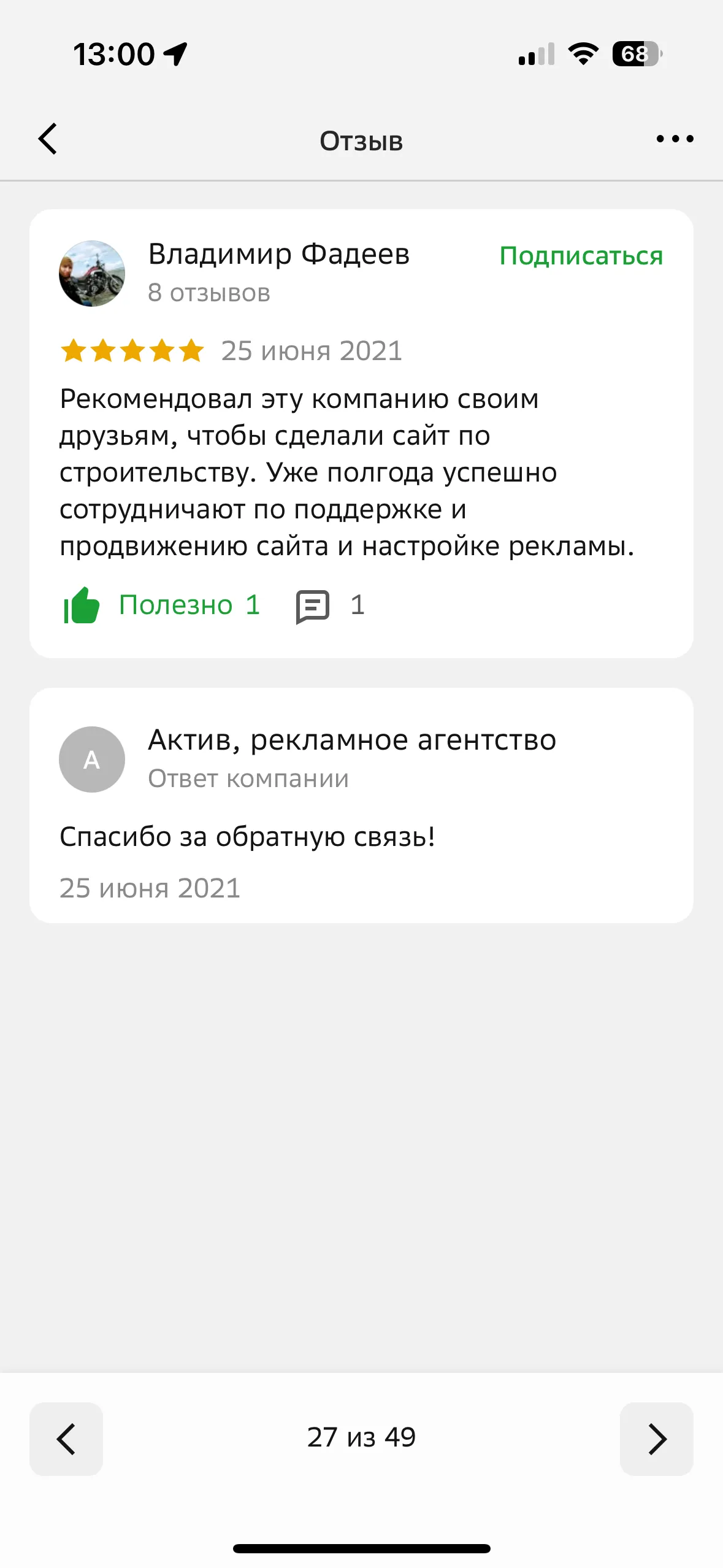Open the three-dot overflow menu

[x=675, y=139]
